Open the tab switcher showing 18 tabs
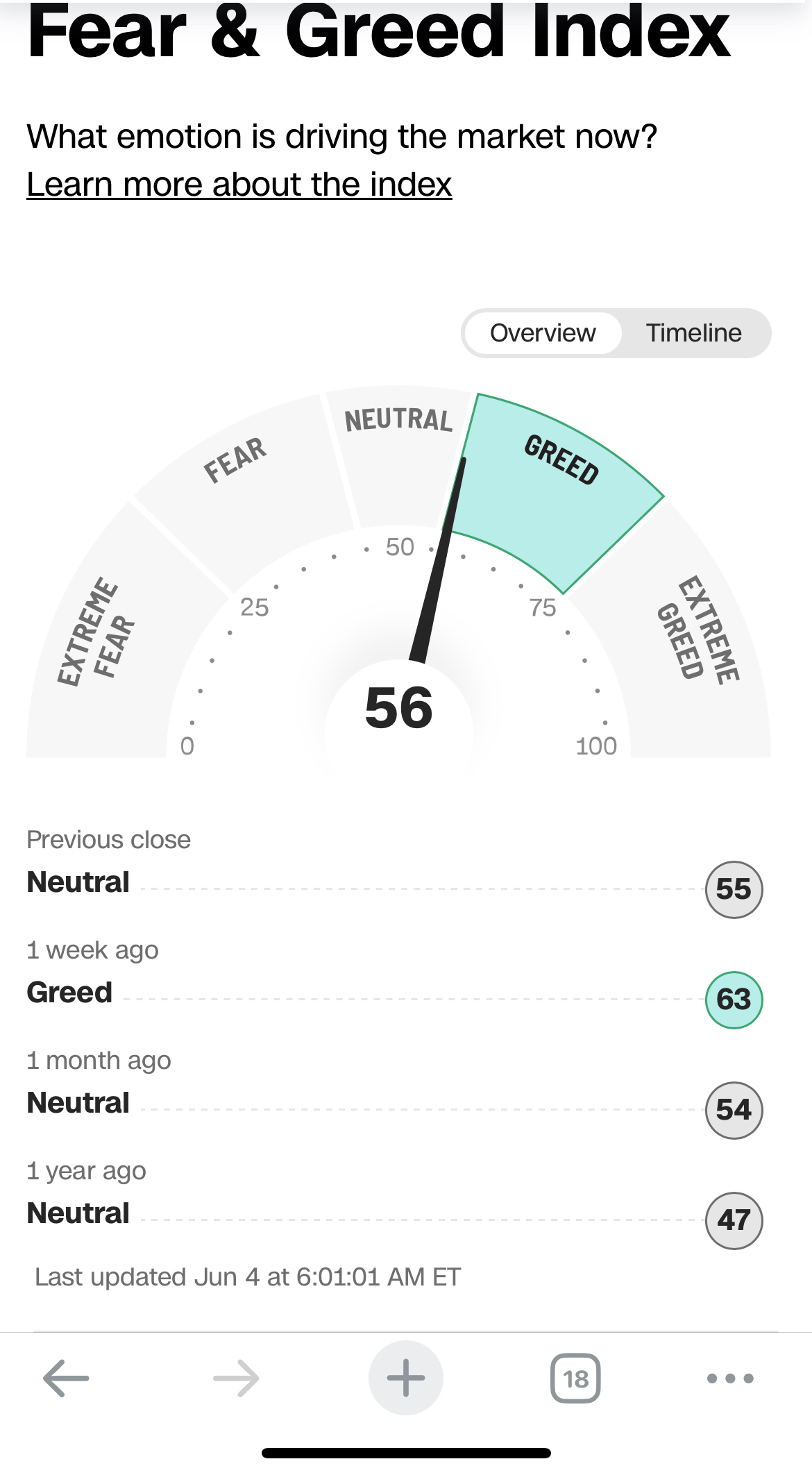Viewport: 812px width, 1475px height. [575, 1378]
